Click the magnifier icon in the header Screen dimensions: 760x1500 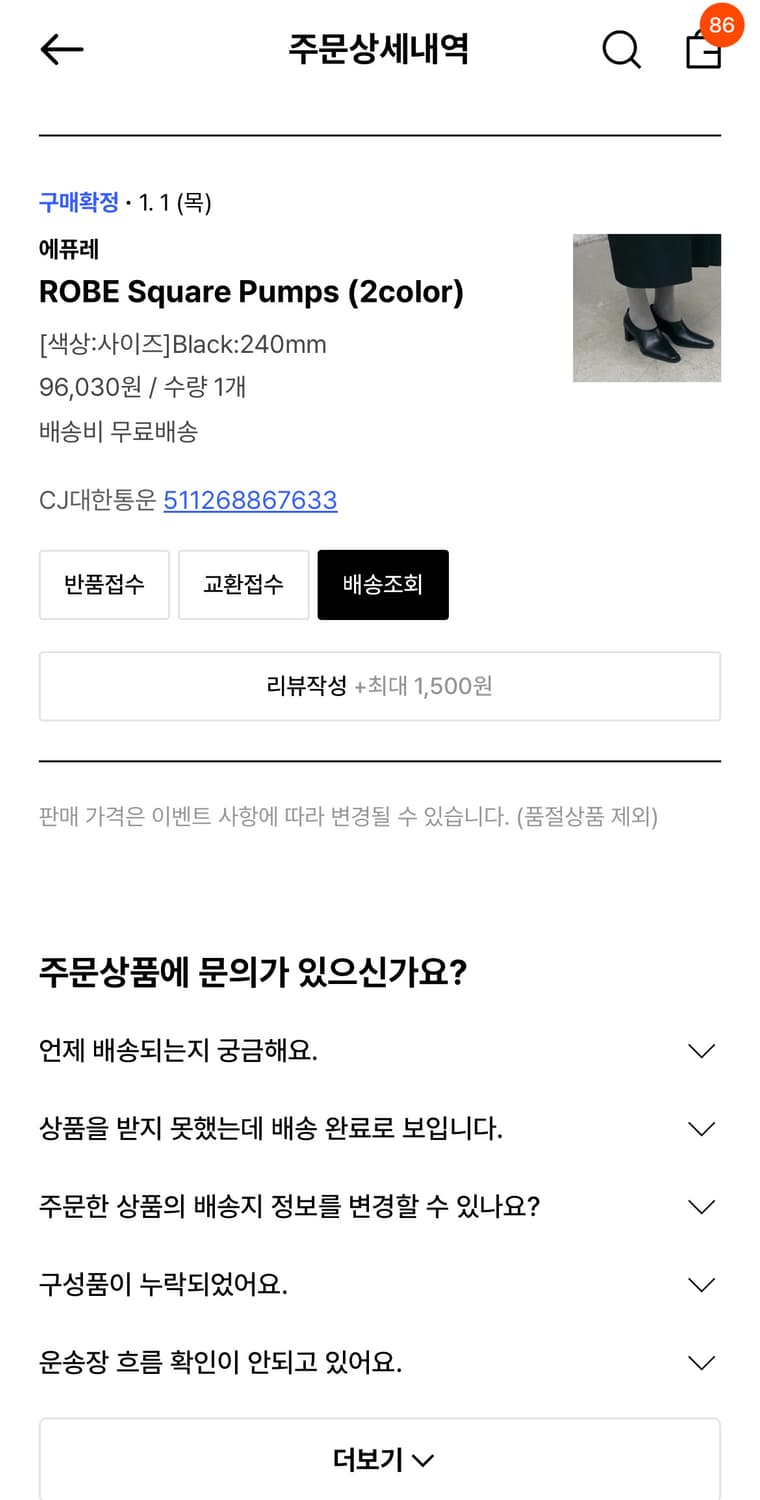(622, 49)
